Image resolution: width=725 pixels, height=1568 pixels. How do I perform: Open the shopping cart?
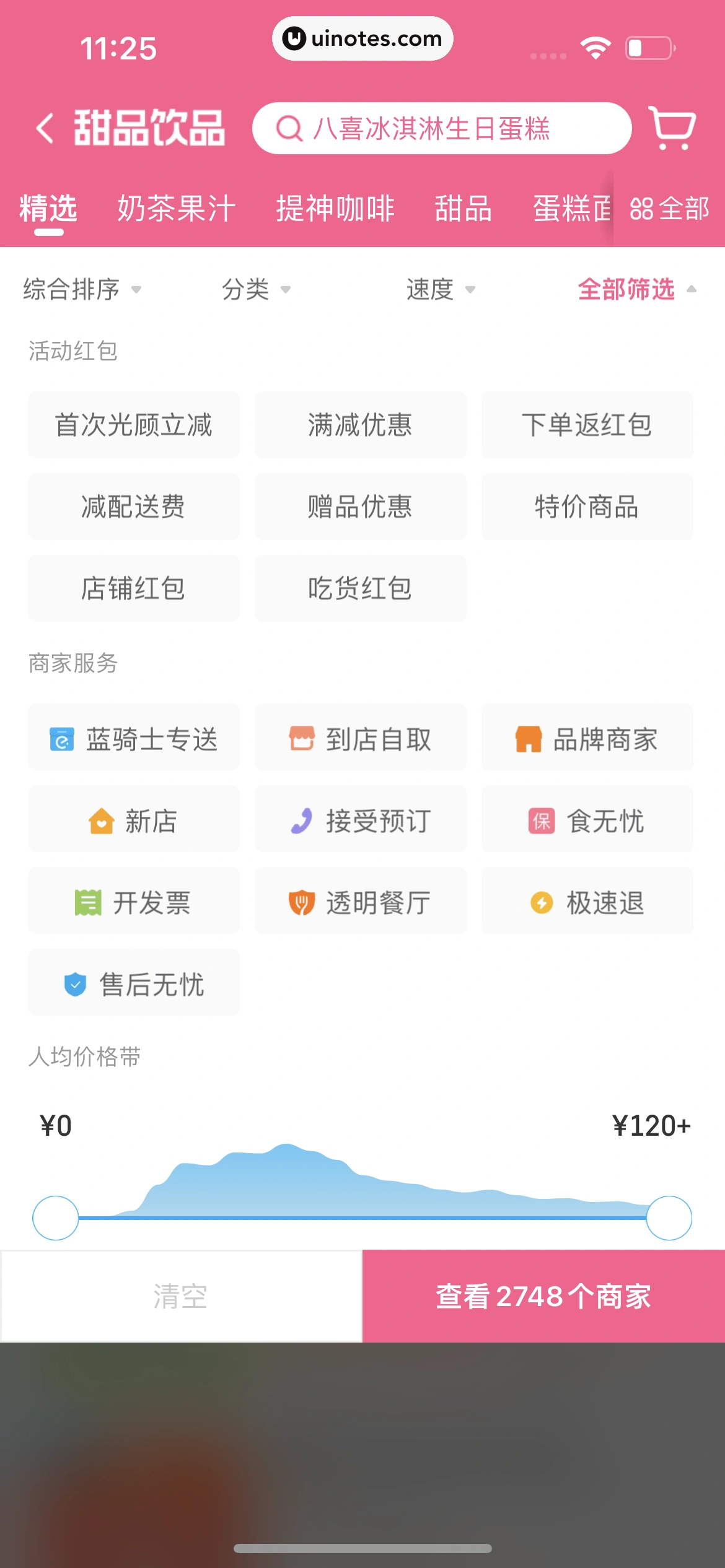pyautogui.click(x=672, y=128)
